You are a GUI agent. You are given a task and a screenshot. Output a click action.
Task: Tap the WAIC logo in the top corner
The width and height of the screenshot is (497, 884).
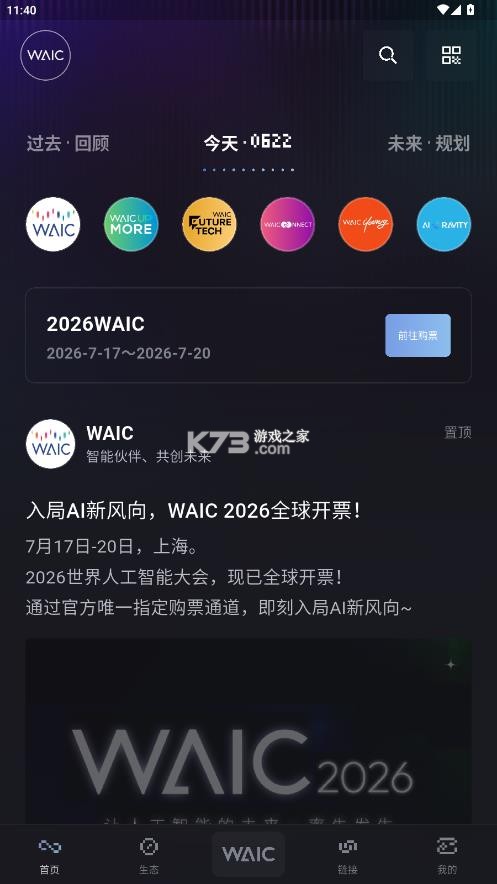(46, 55)
